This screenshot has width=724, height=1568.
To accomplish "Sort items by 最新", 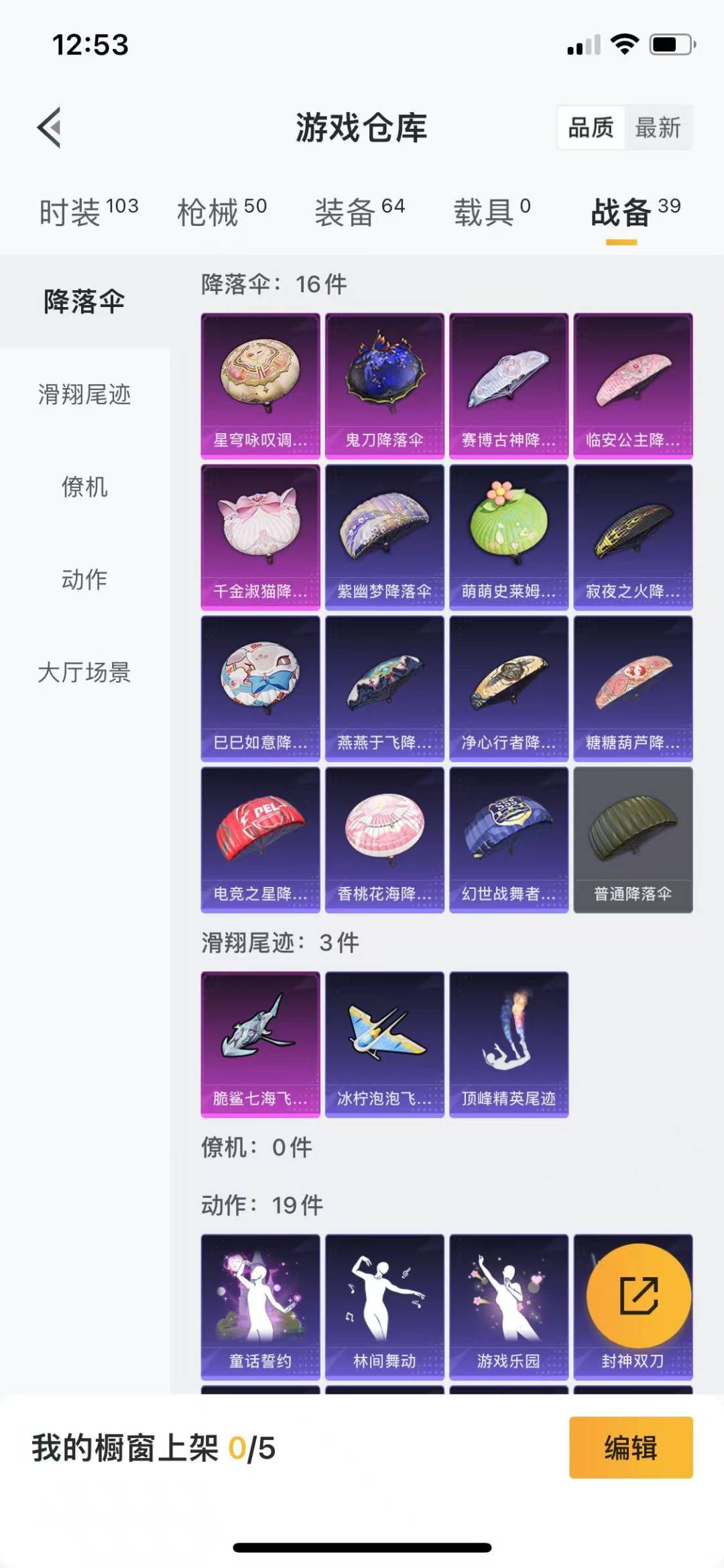I will coord(658,127).
